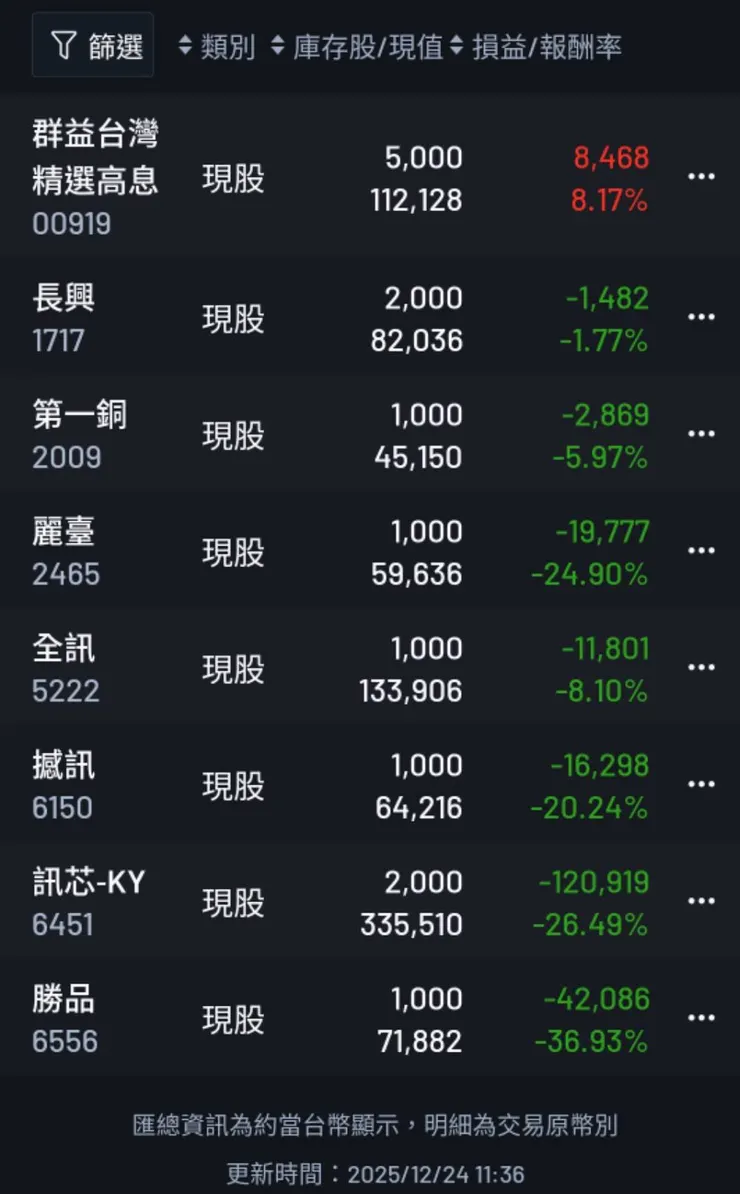The width and height of the screenshot is (740, 1194).
Task: Select the 麗臺 stock row
Action: click(62, 550)
